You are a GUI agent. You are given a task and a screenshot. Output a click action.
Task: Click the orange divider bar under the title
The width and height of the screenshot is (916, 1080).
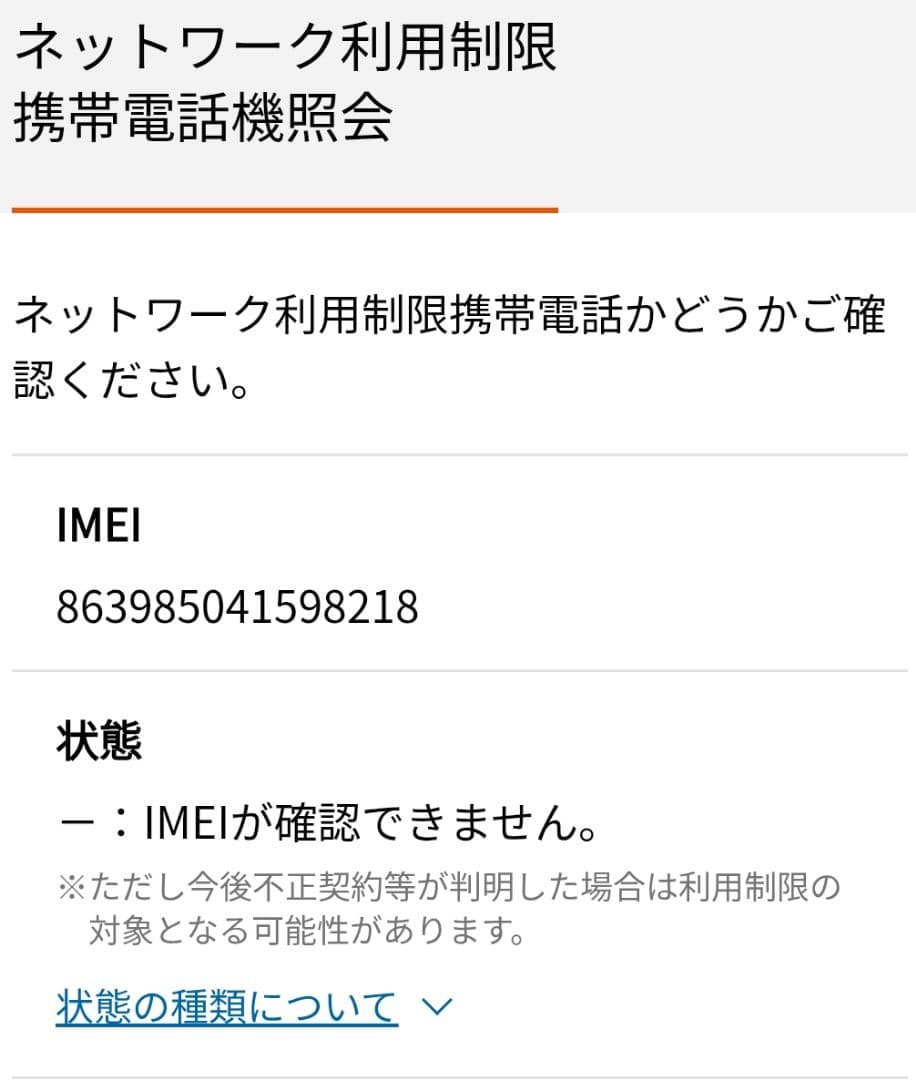click(285, 209)
